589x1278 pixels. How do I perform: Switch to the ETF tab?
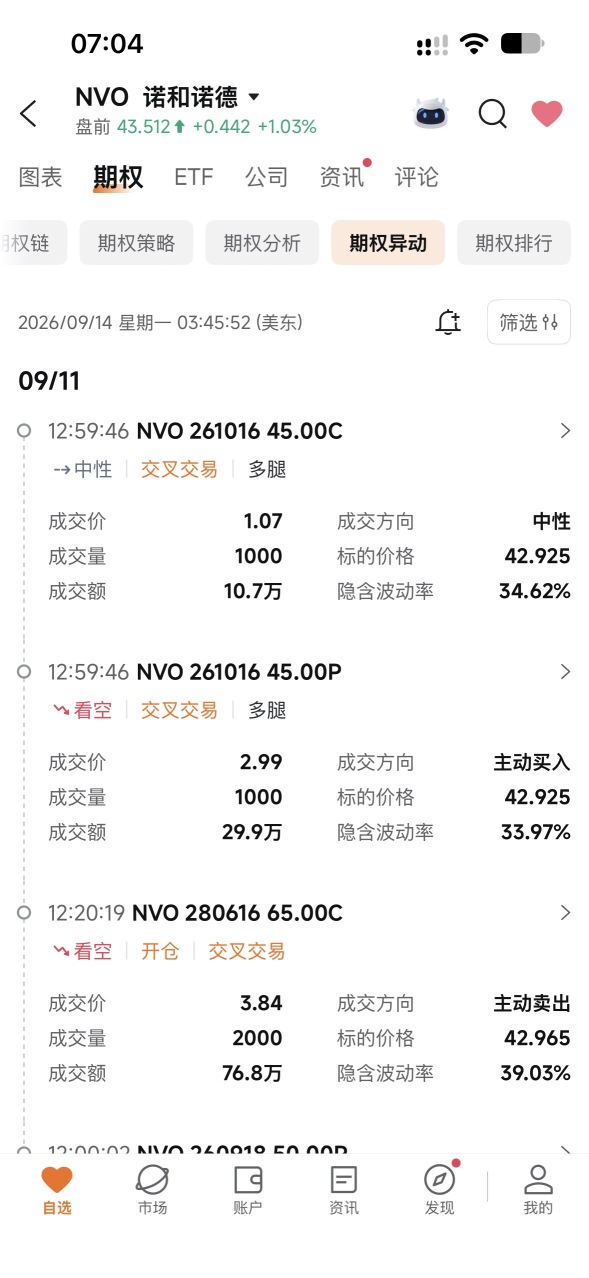194,177
